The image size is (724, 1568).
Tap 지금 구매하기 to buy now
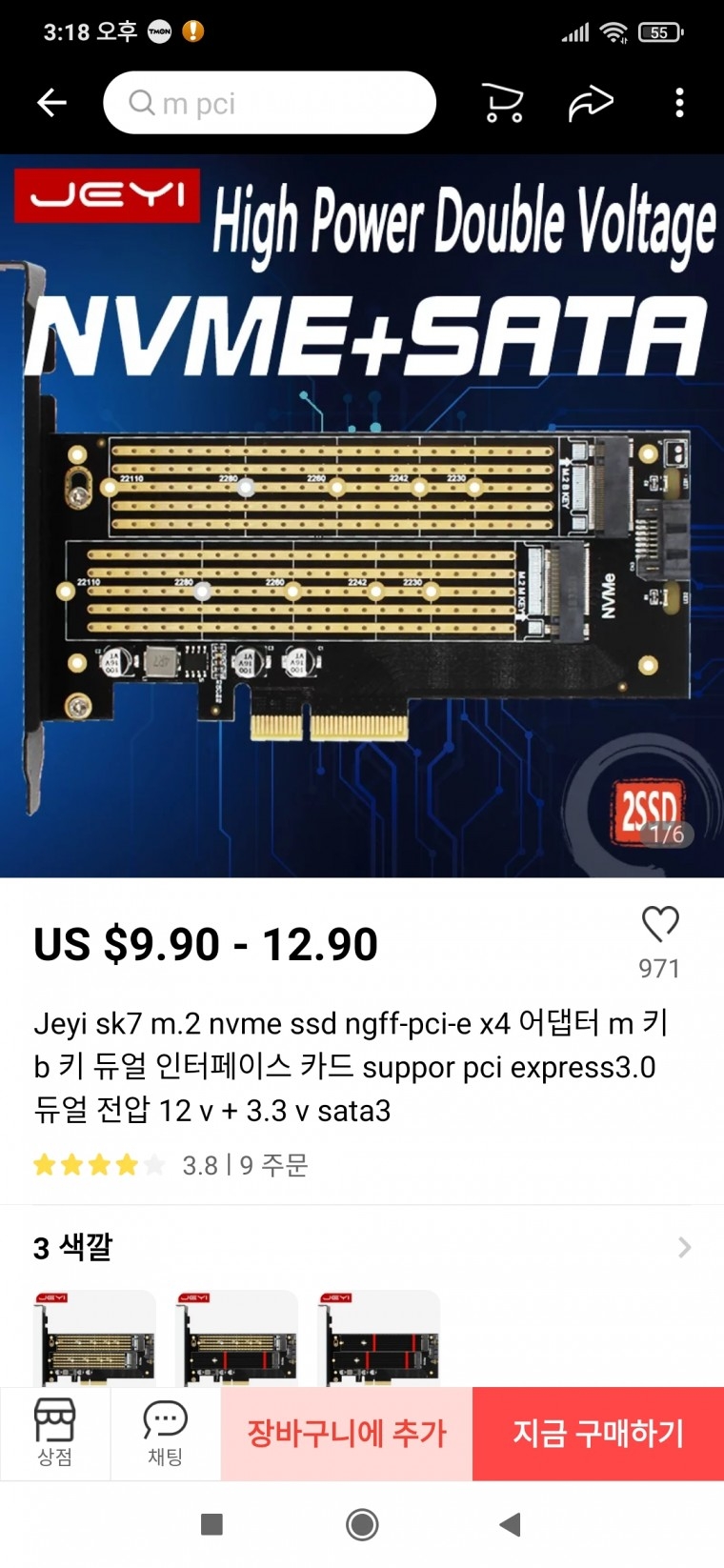click(x=598, y=1433)
